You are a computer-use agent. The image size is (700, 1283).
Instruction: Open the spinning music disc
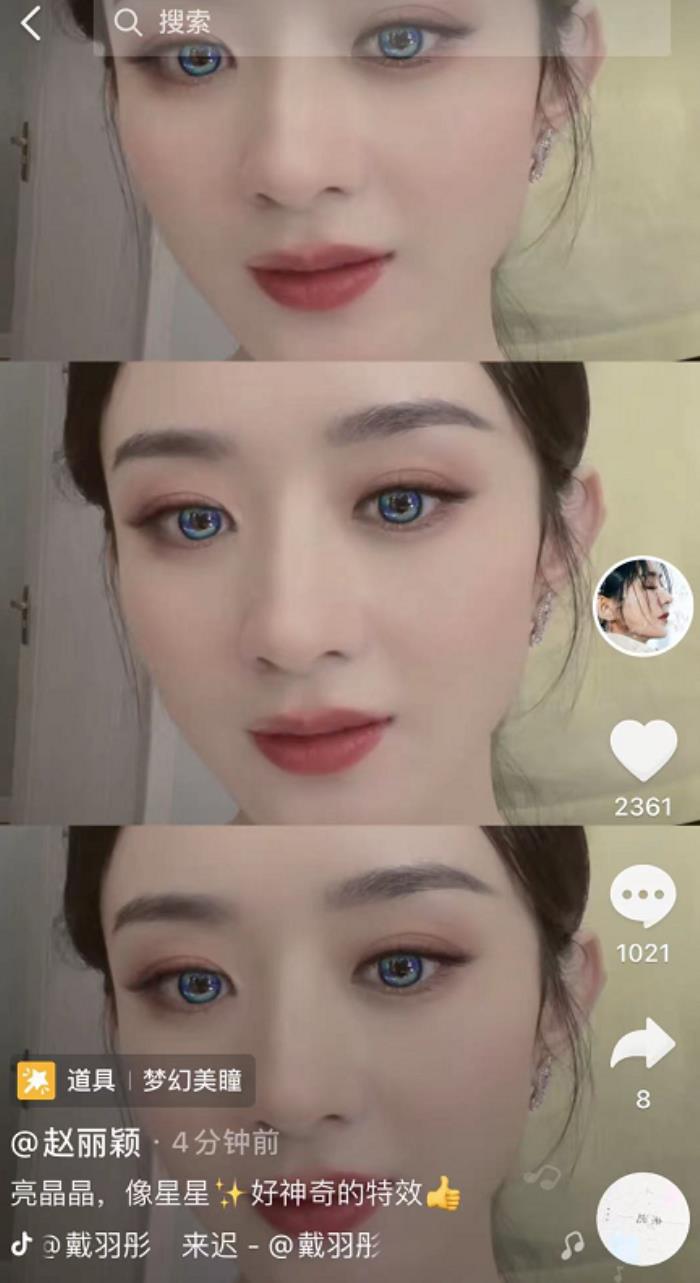coord(642,1219)
